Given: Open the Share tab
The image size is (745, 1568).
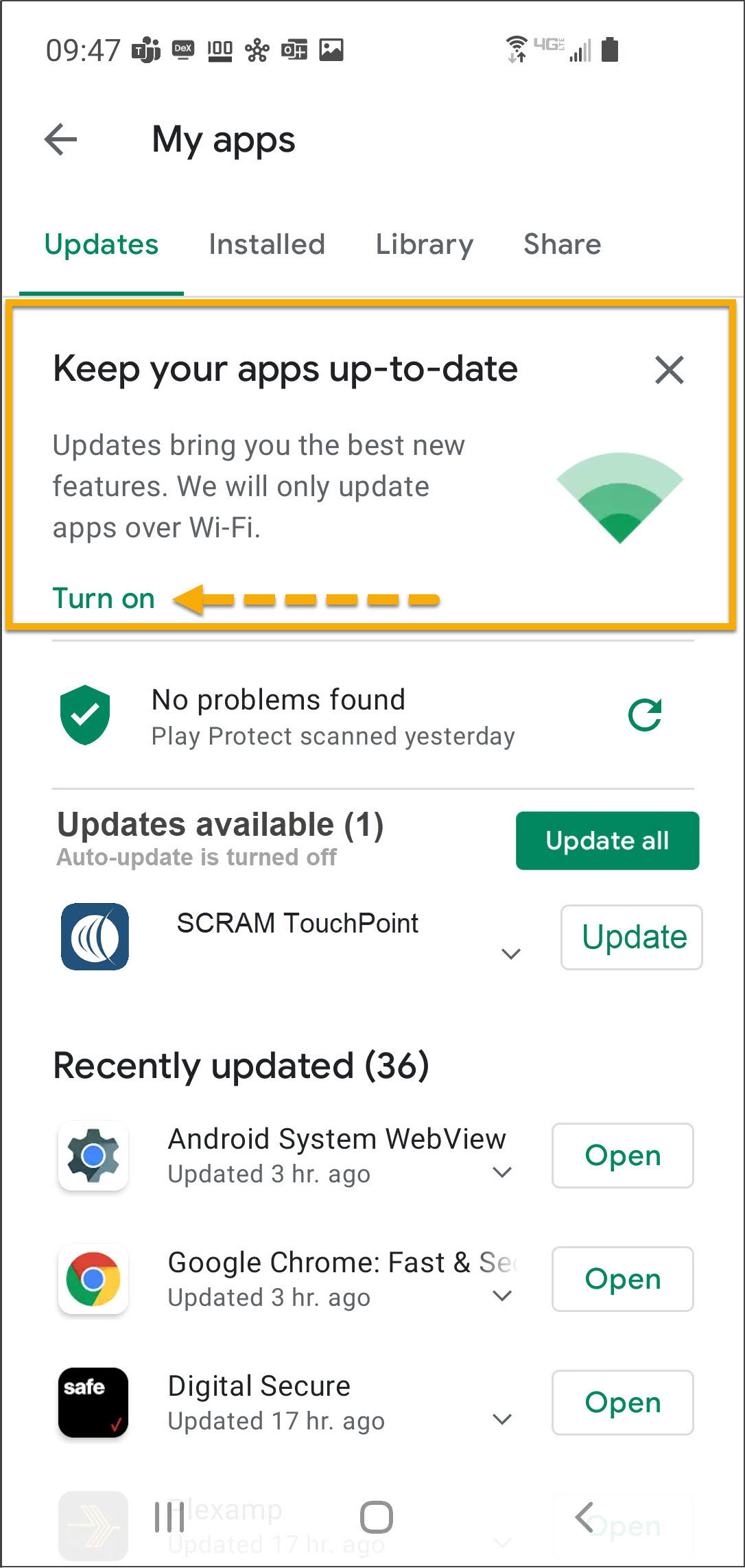Looking at the screenshot, I should (562, 244).
